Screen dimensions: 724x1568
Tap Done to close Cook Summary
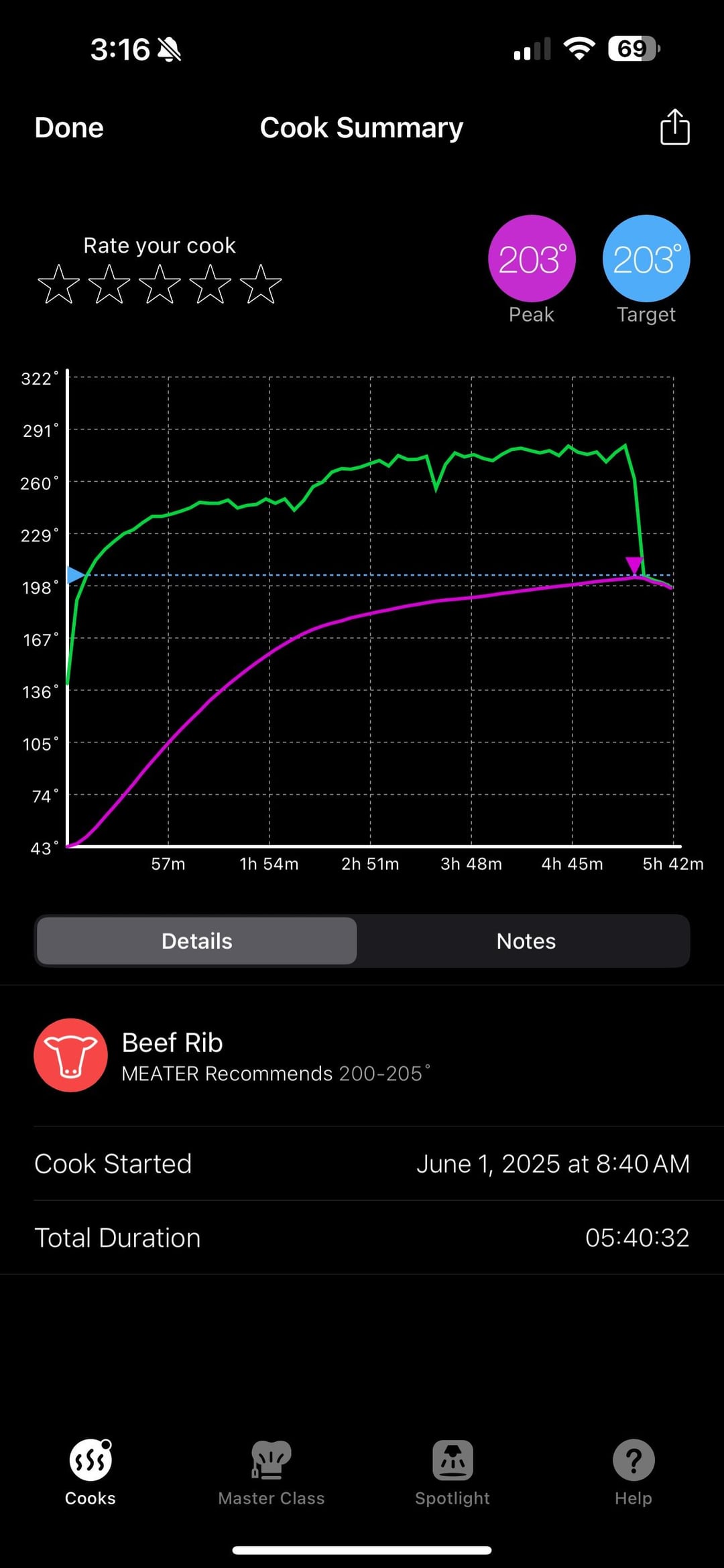pos(69,128)
